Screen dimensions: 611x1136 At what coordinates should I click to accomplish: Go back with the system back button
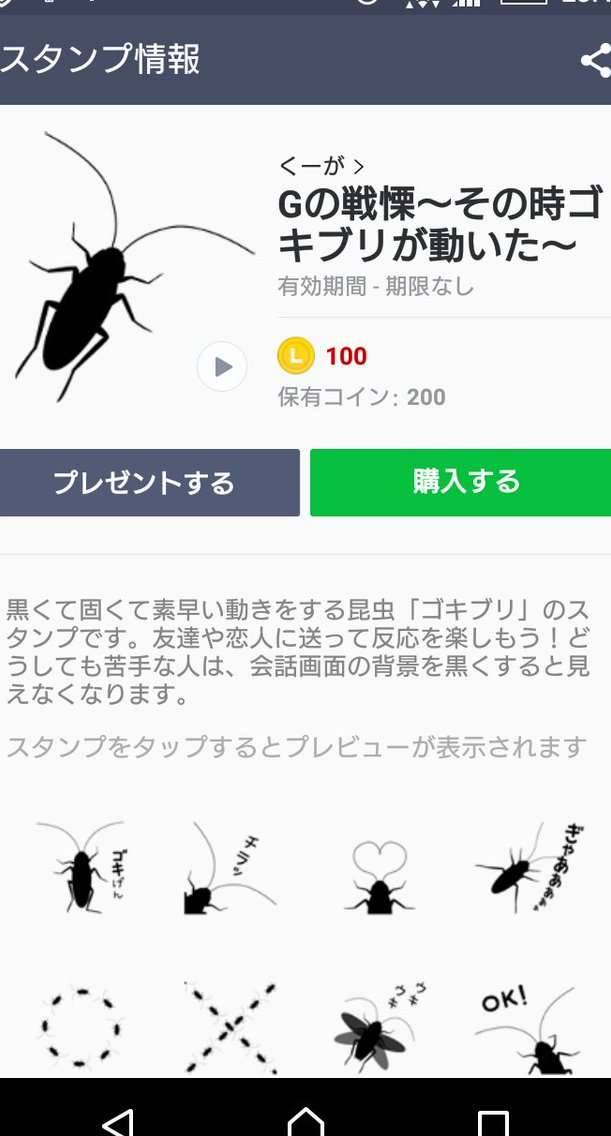118,1120
